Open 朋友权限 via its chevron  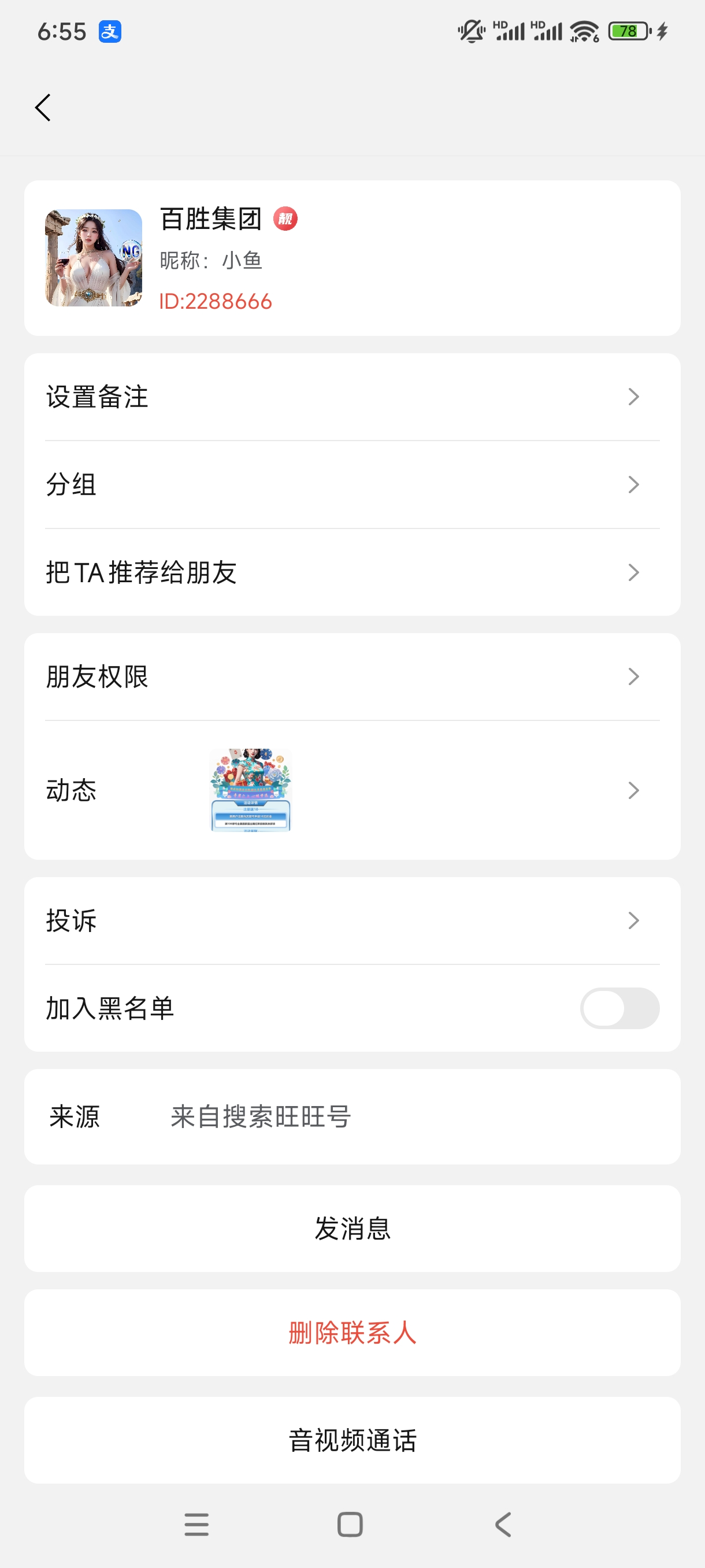tap(634, 676)
